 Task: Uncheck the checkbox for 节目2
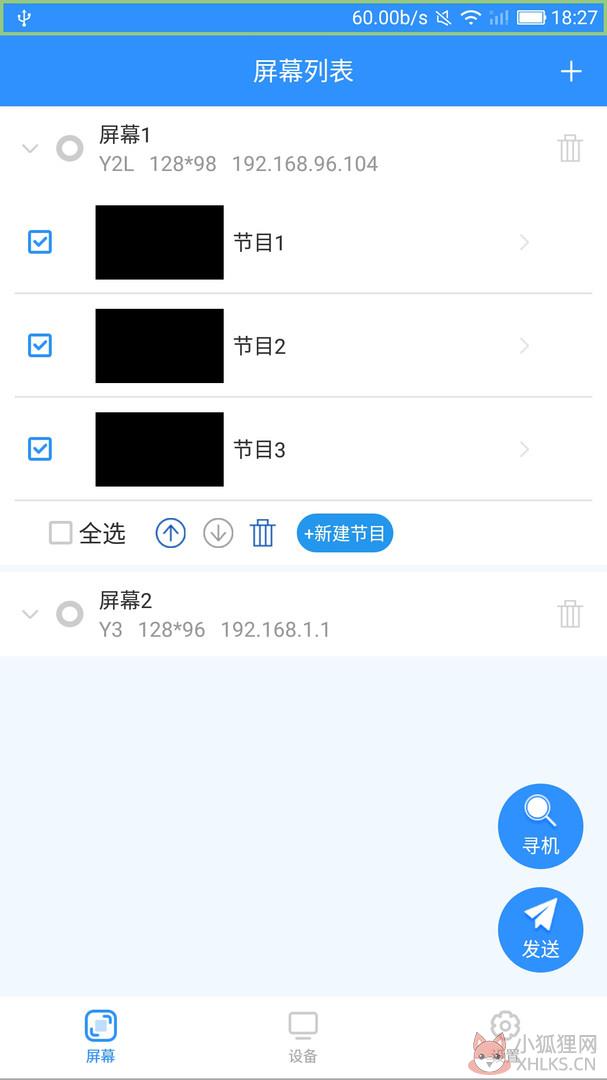tap(40, 345)
